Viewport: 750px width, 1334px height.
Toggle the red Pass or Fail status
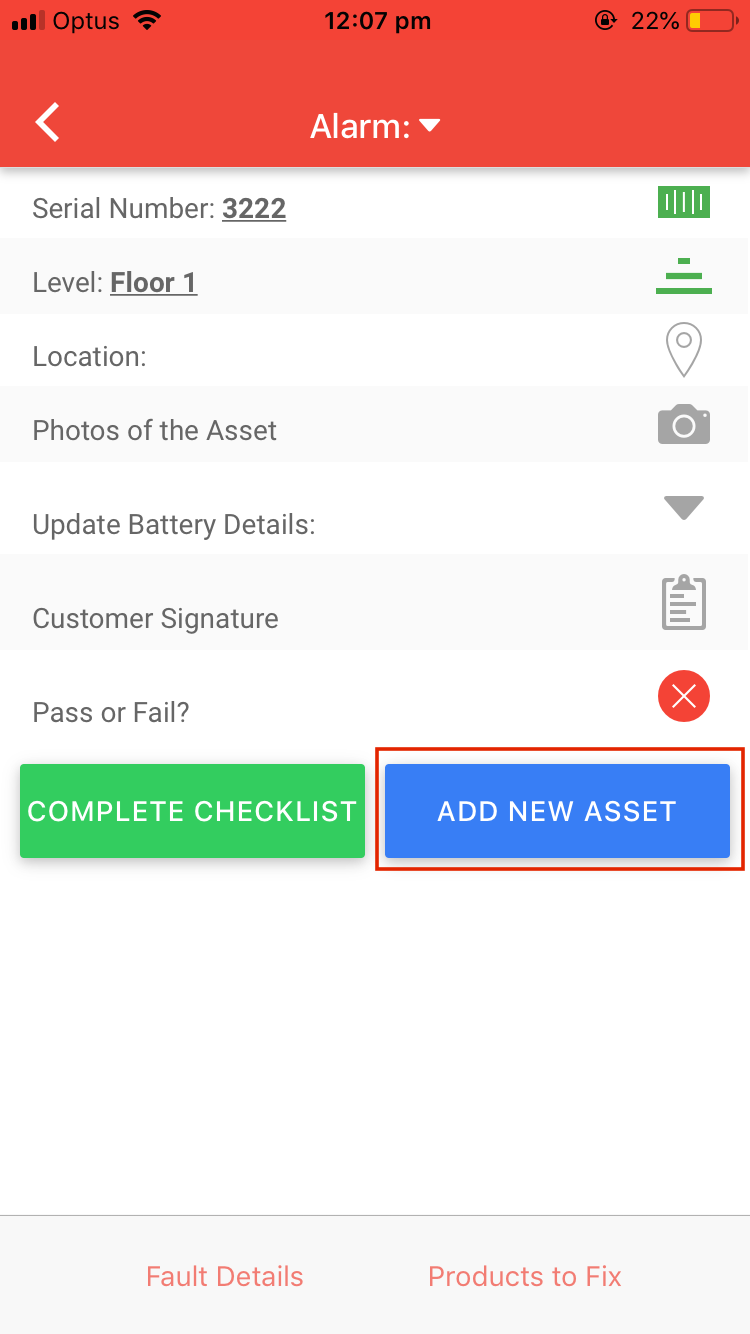(684, 696)
